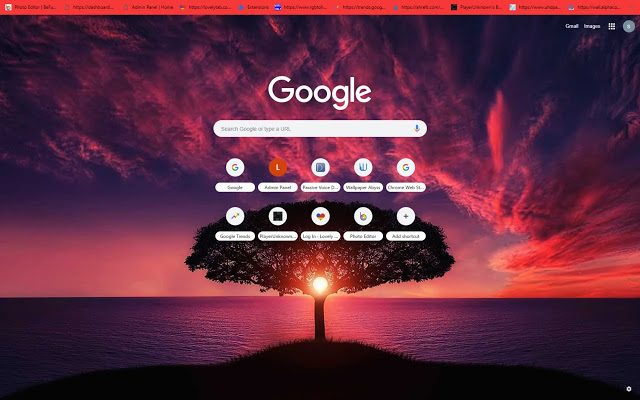Open the Photo Editor bookmark in the bar
Viewport: 640px width, 400px height.
tap(30, 7)
